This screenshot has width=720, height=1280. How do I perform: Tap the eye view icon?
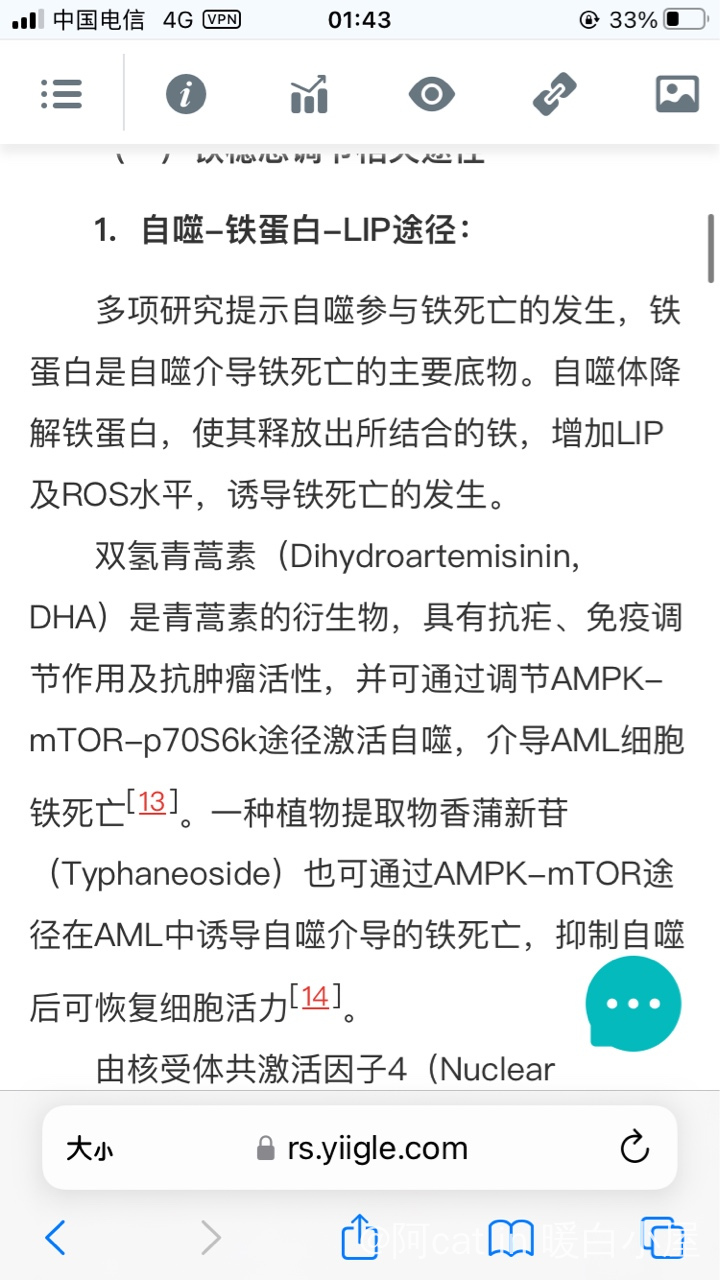(x=432, y=95)
